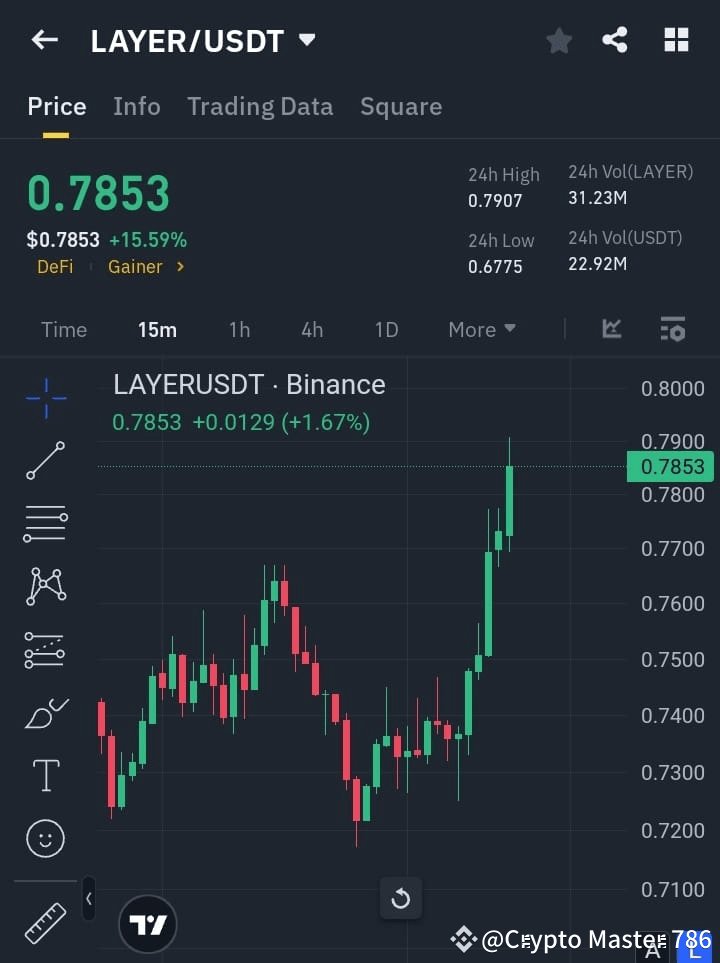Open the Square tab
This screenshot has width=720, height=963.
[x=400, y=106]
